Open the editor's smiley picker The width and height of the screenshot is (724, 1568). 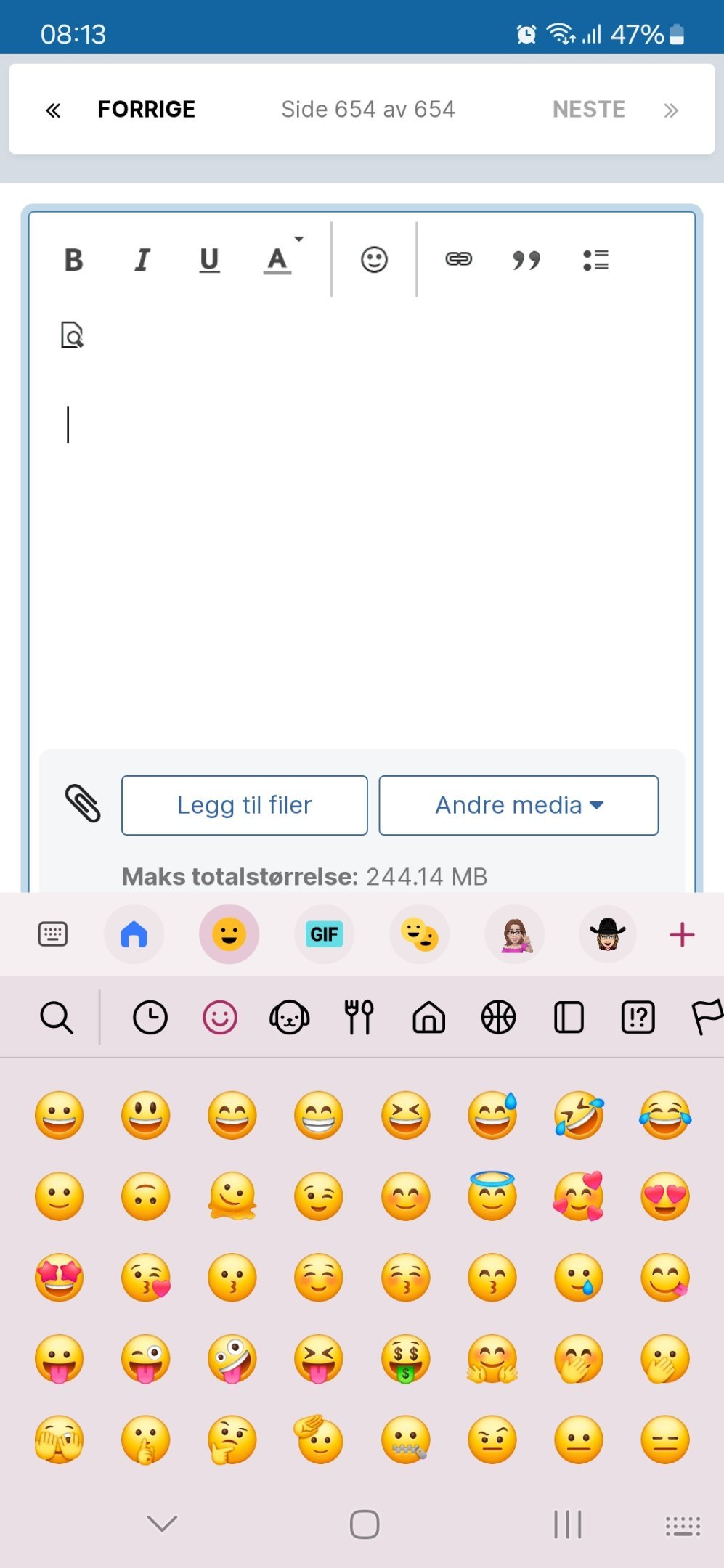click(374, 259)
